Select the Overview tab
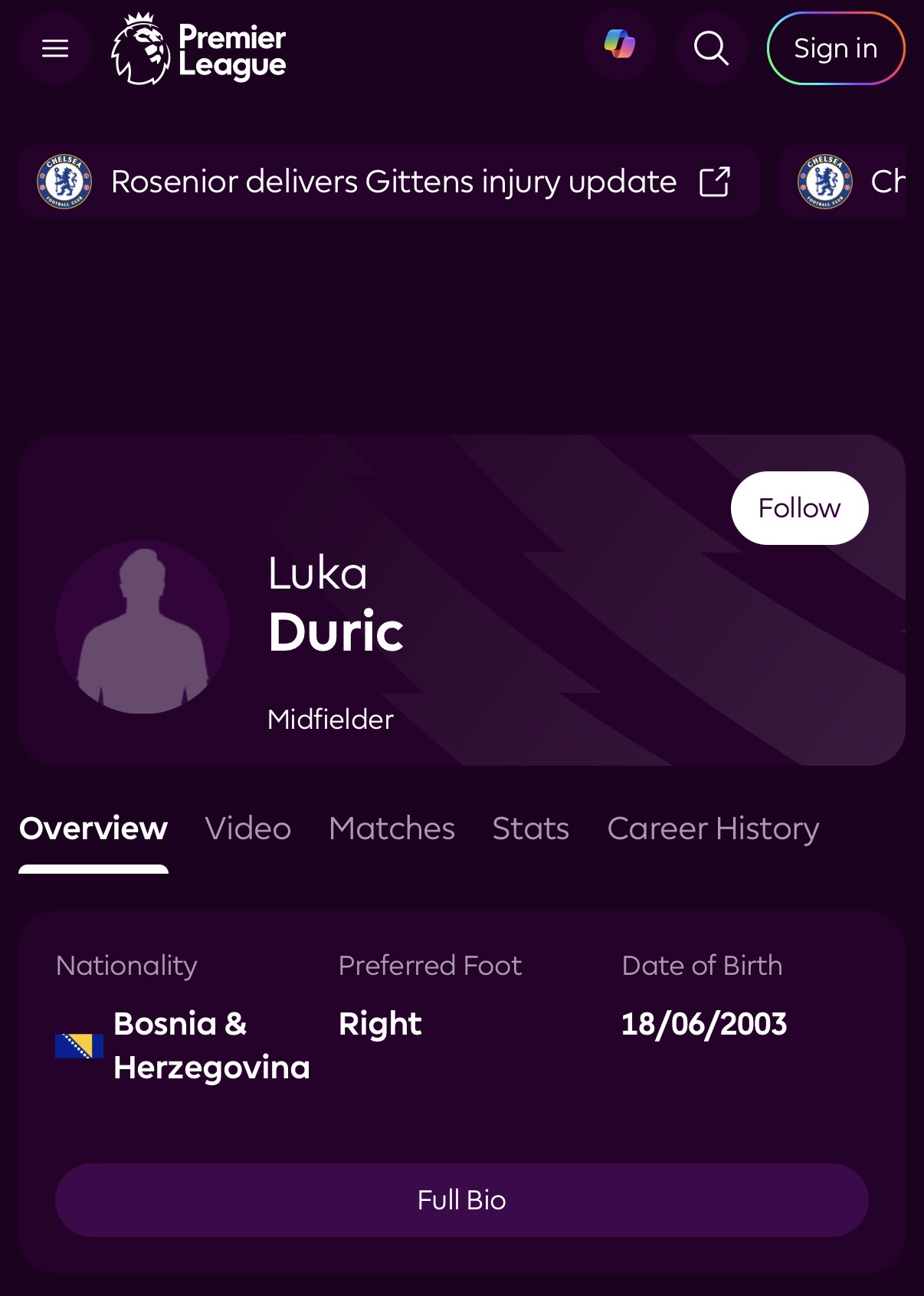The image size is (924, 1296). click(x=93, y=828)
